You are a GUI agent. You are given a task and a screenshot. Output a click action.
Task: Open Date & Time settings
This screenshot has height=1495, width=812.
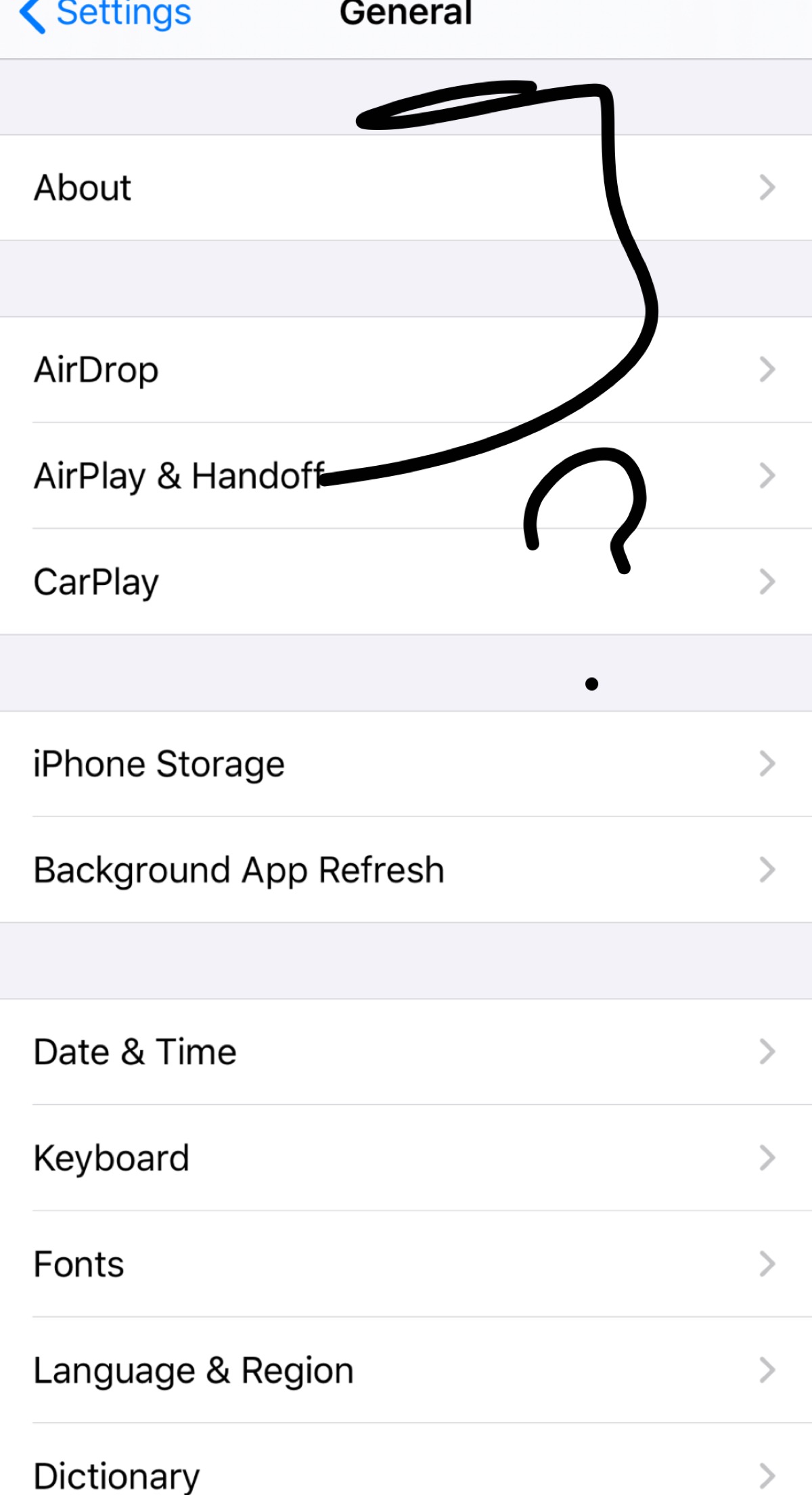(406, 1052)
